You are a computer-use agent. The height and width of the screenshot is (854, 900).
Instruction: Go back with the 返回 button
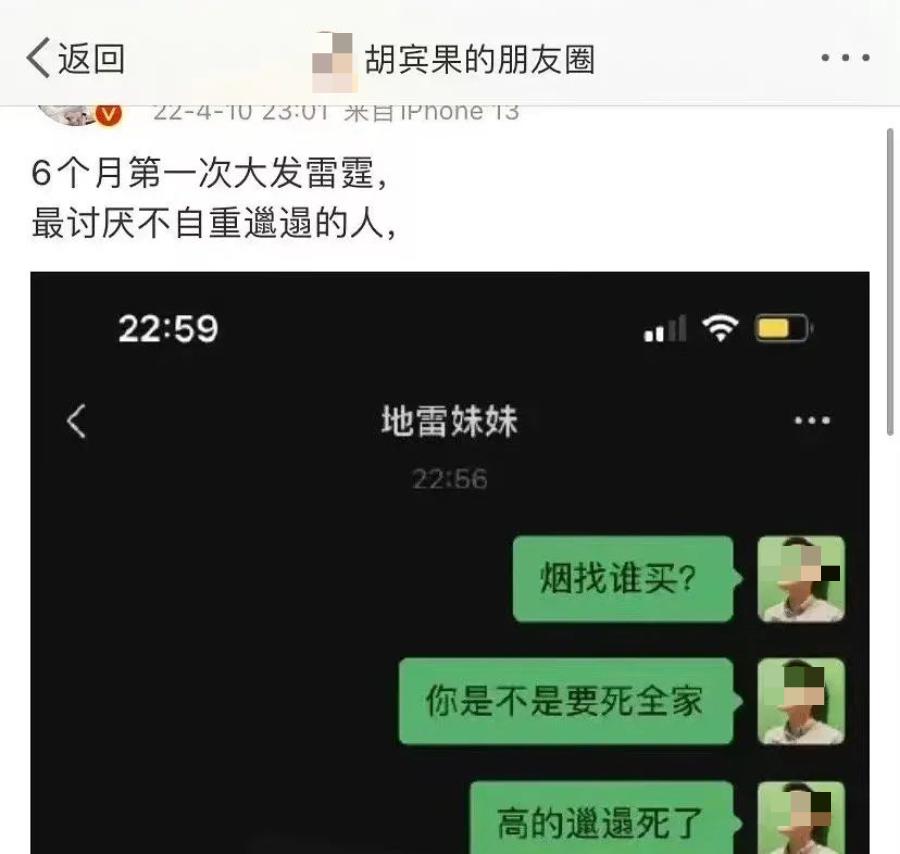point(75,58)
